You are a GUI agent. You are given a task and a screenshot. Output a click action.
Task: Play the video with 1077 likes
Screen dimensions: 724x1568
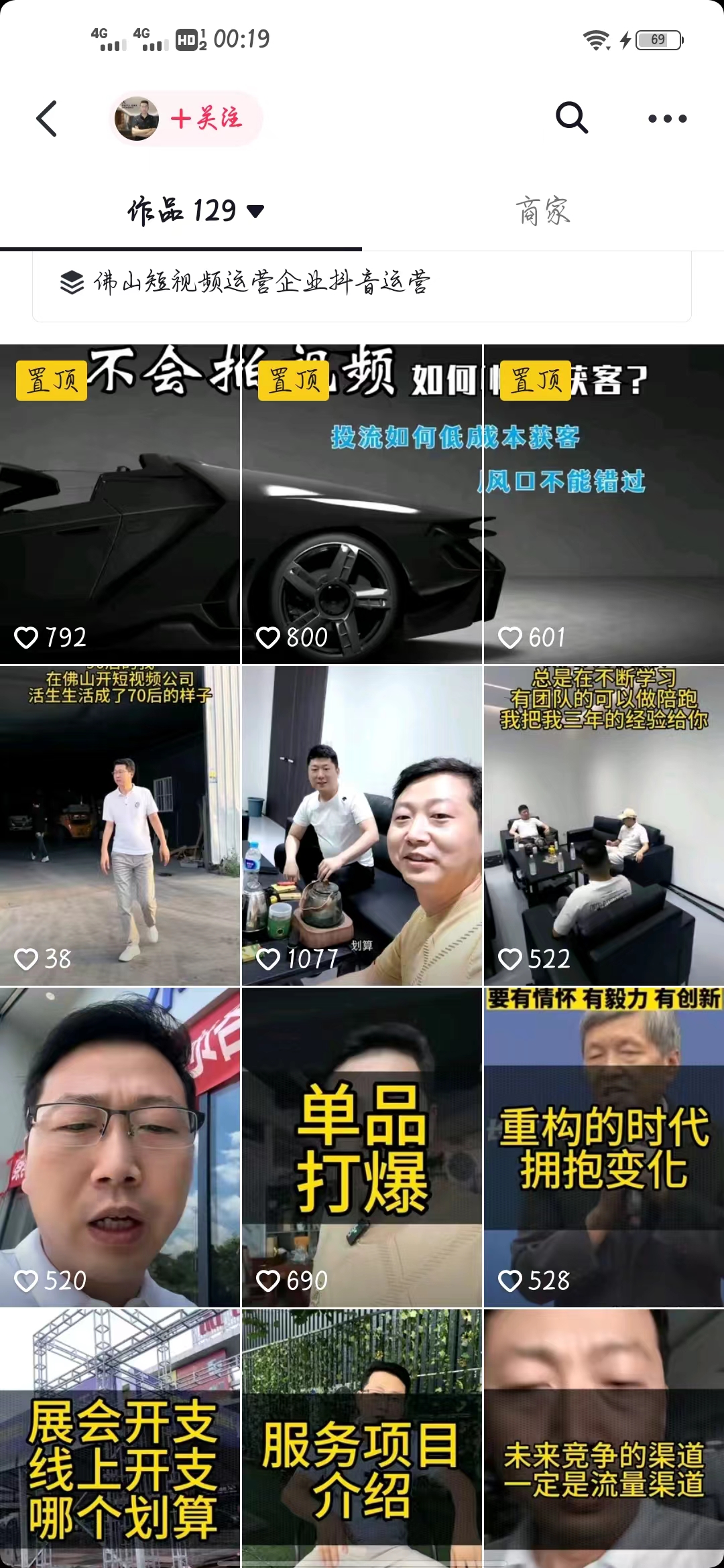click(x=361, y=824)
